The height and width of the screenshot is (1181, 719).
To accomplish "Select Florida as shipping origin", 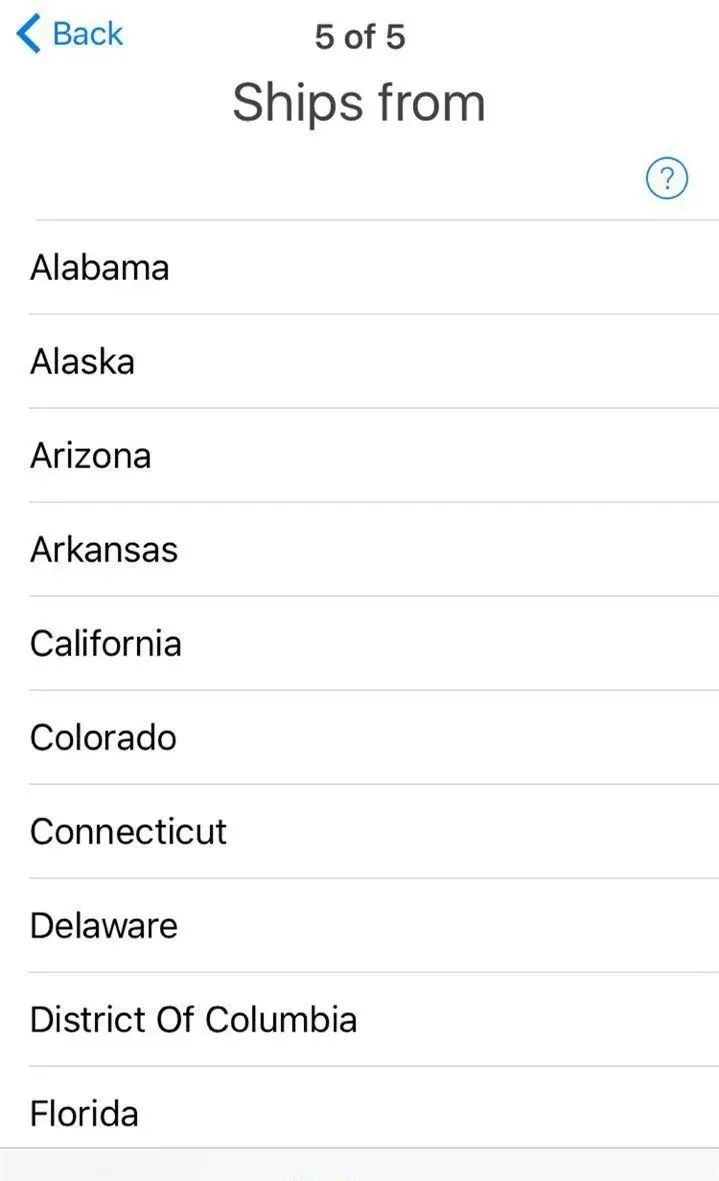I will 85,1113.
